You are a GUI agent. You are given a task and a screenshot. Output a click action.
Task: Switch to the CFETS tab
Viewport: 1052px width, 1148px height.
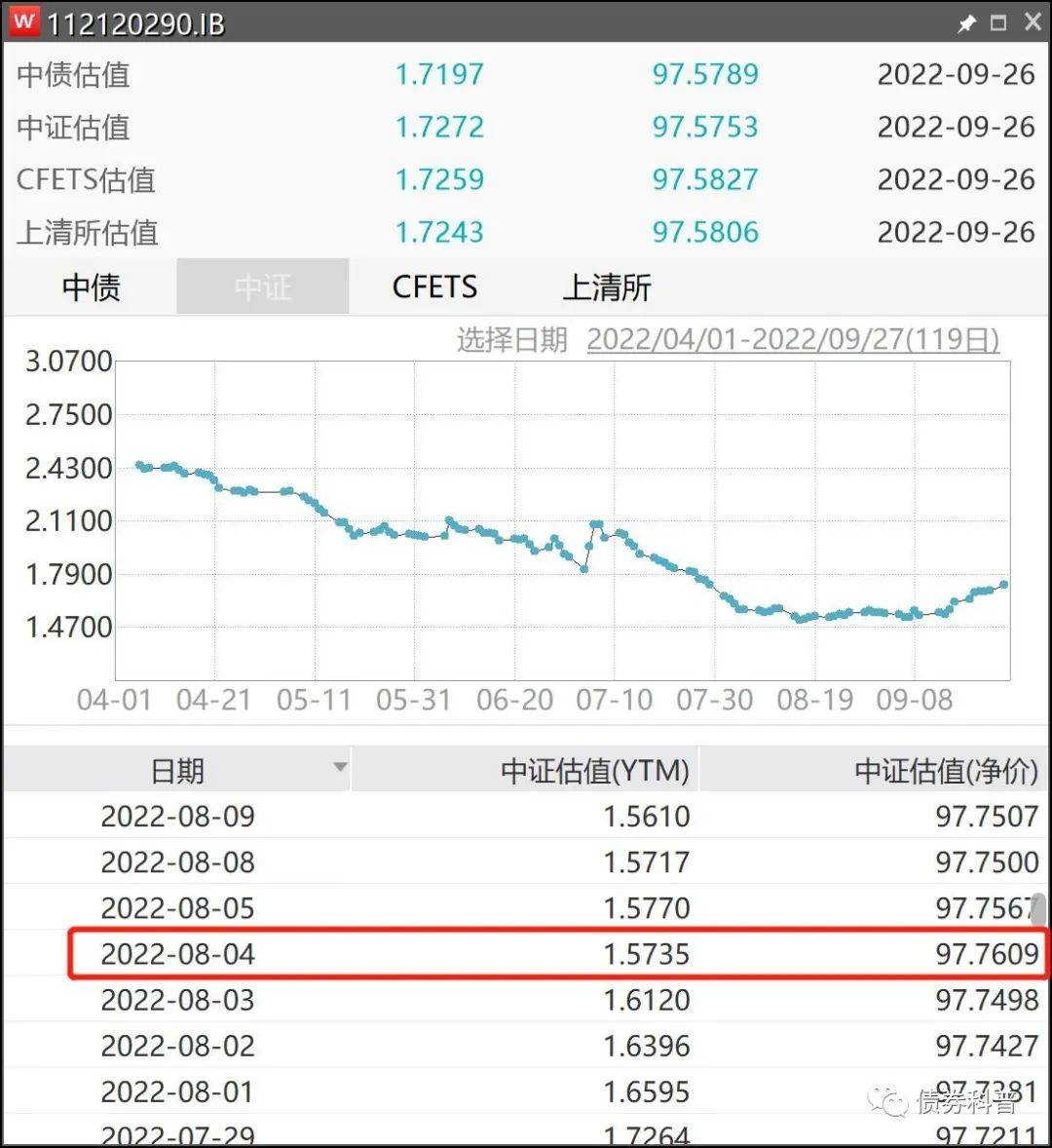pyautogui.click(x=434, y=287)
